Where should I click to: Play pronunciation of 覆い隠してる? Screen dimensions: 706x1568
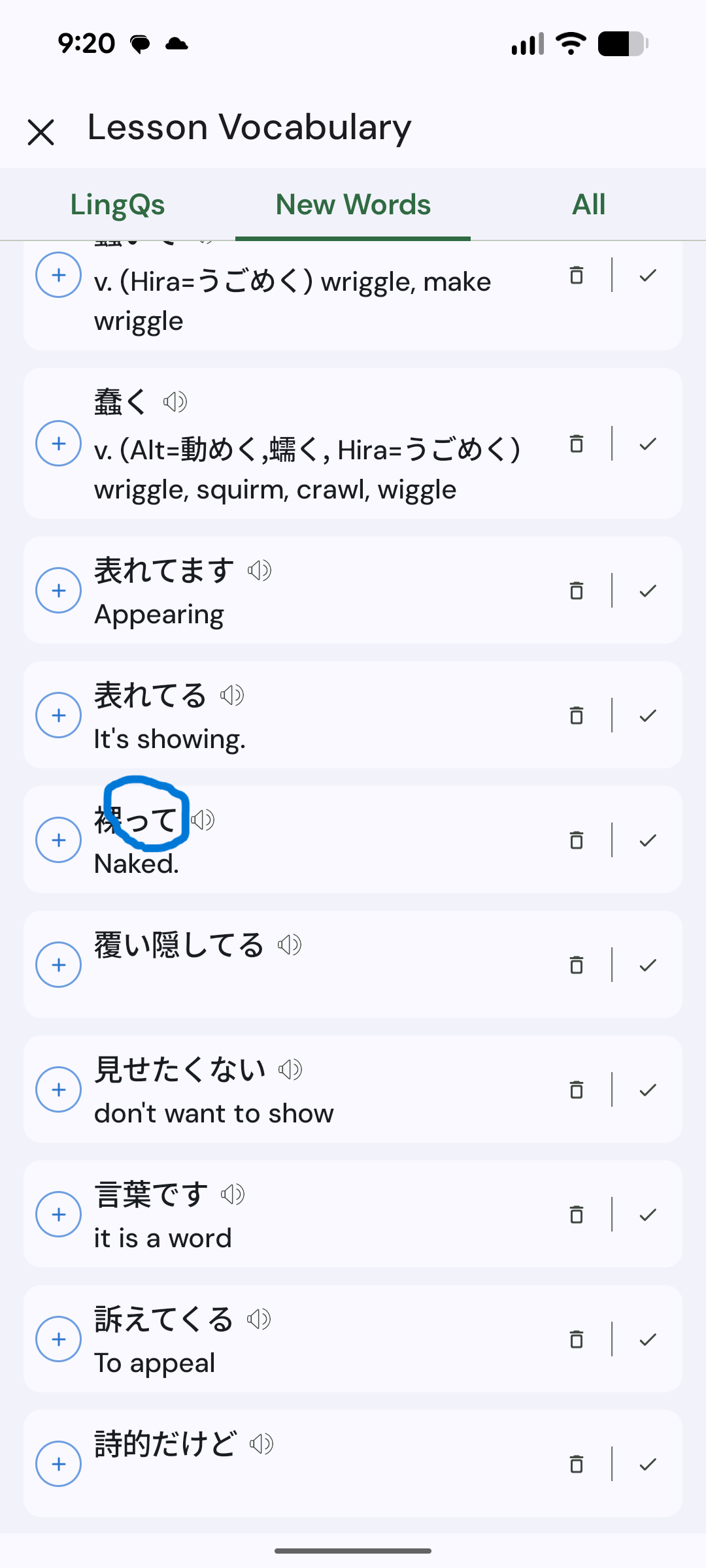point(290,945)
